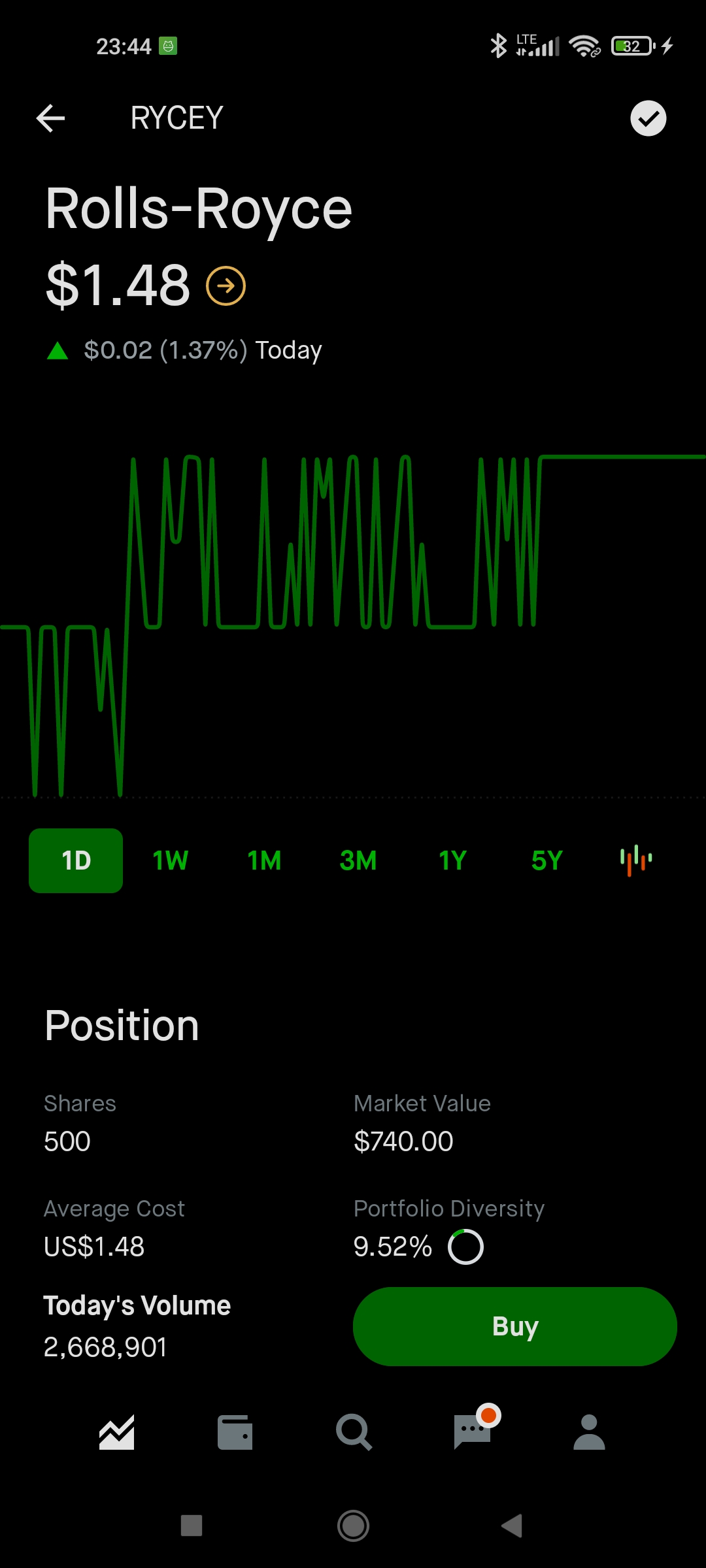706x1568 pixels.
Task: Open recent apps with the square button
Action: point(192,1526)
